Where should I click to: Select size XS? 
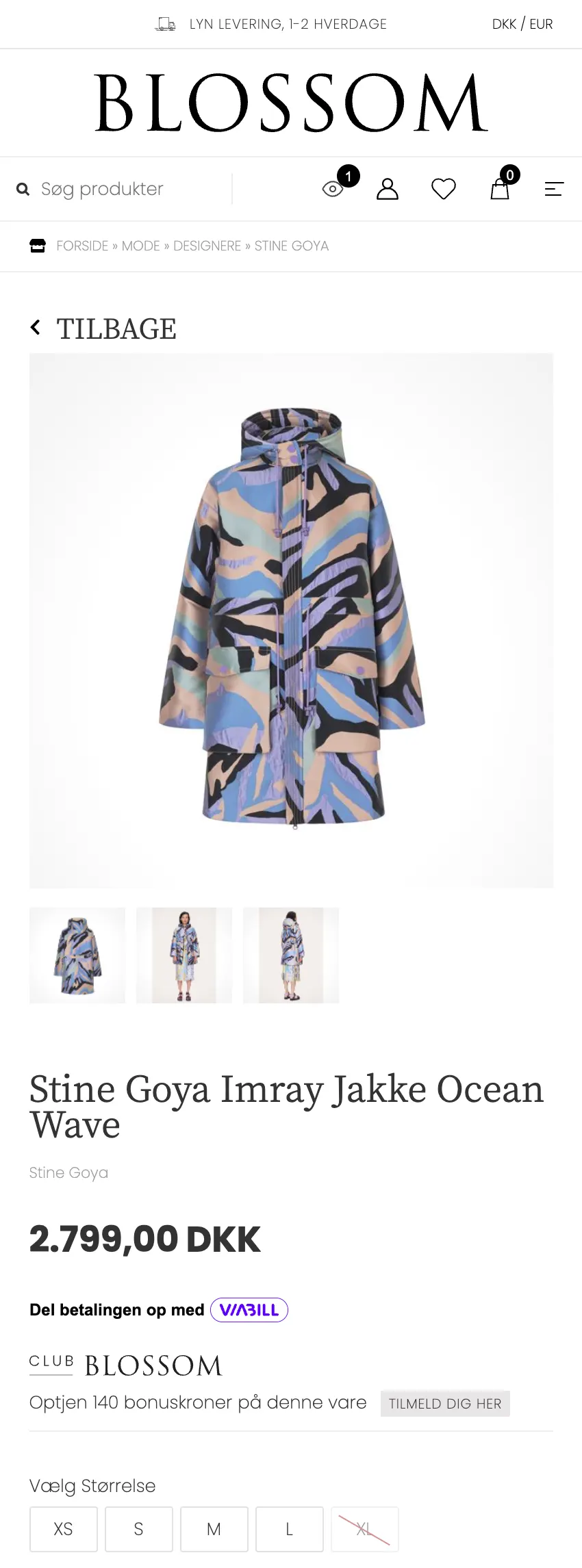(64, 1529)
